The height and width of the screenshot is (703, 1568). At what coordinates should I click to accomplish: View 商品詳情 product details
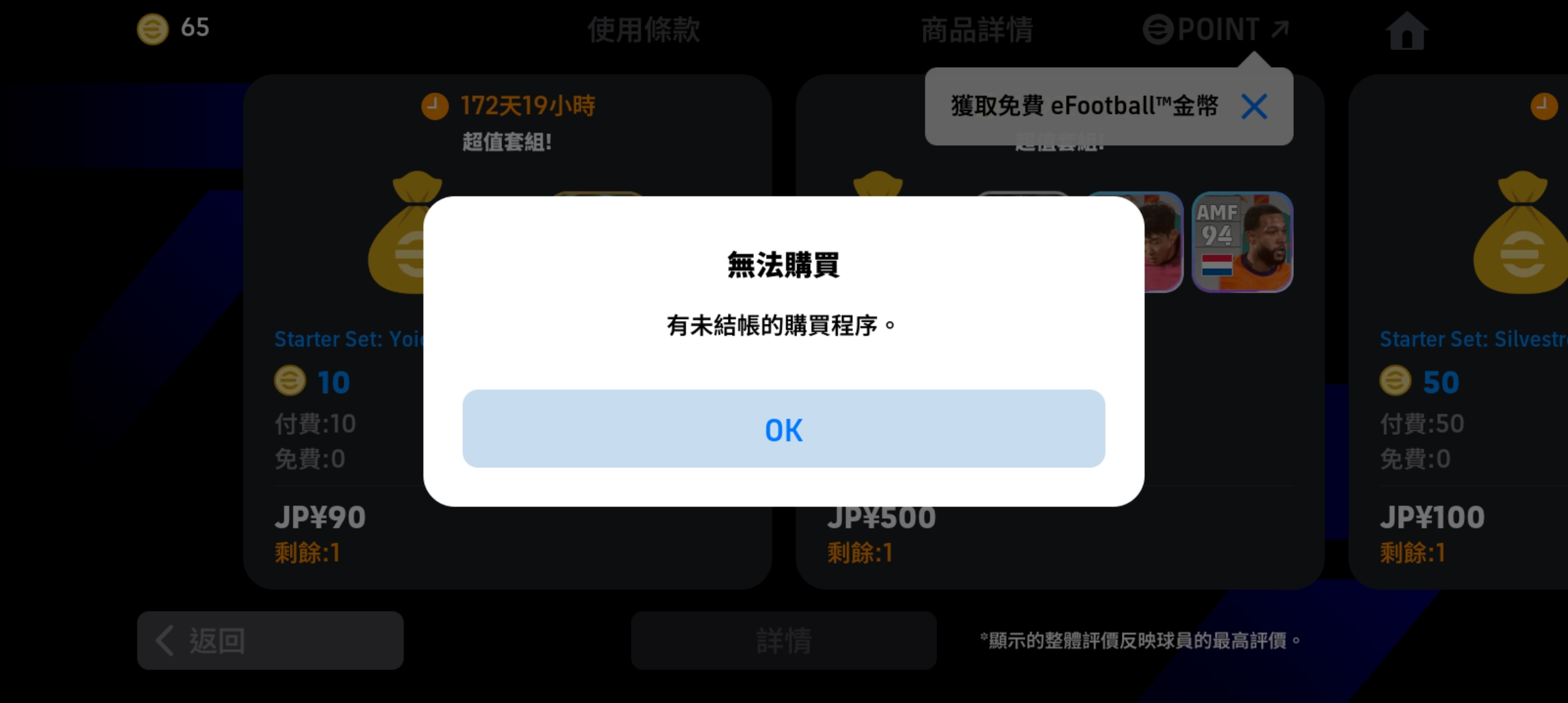click(977, 30)
